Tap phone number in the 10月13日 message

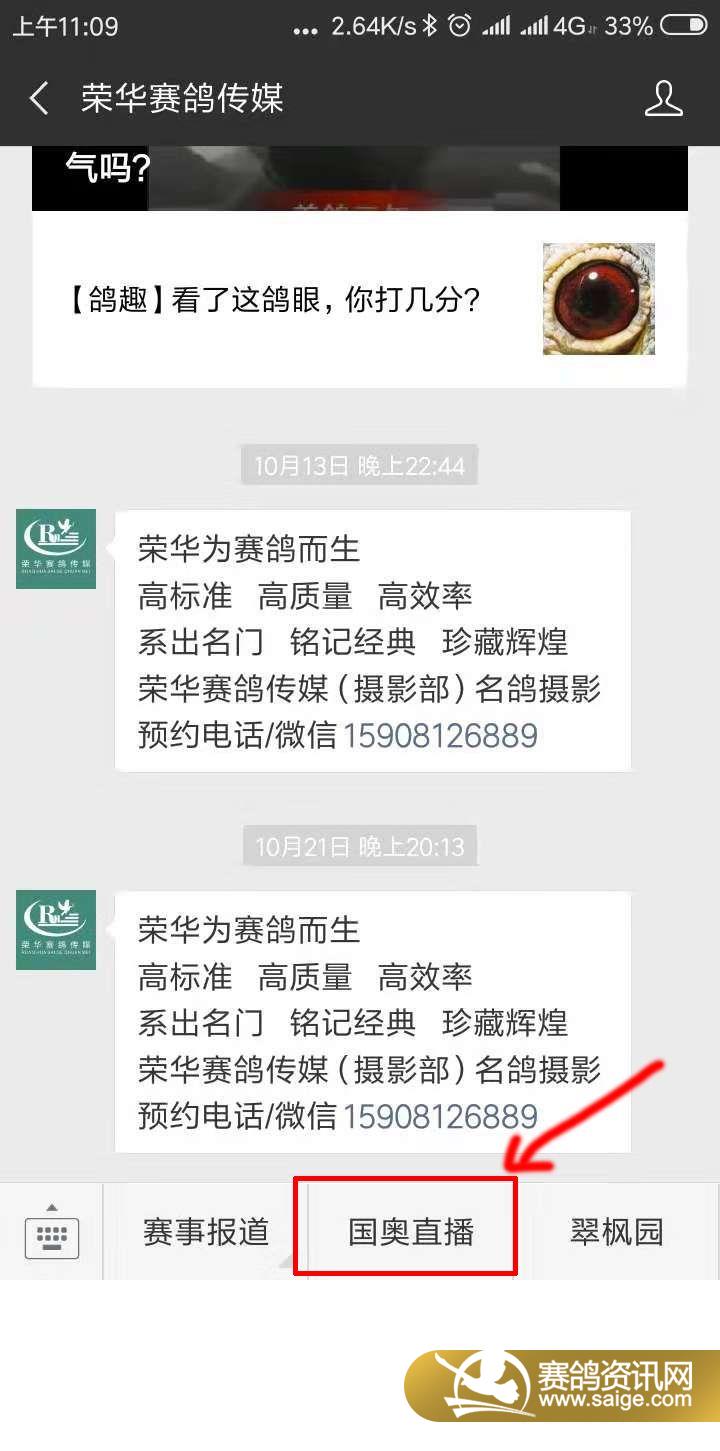click(440, 736)
